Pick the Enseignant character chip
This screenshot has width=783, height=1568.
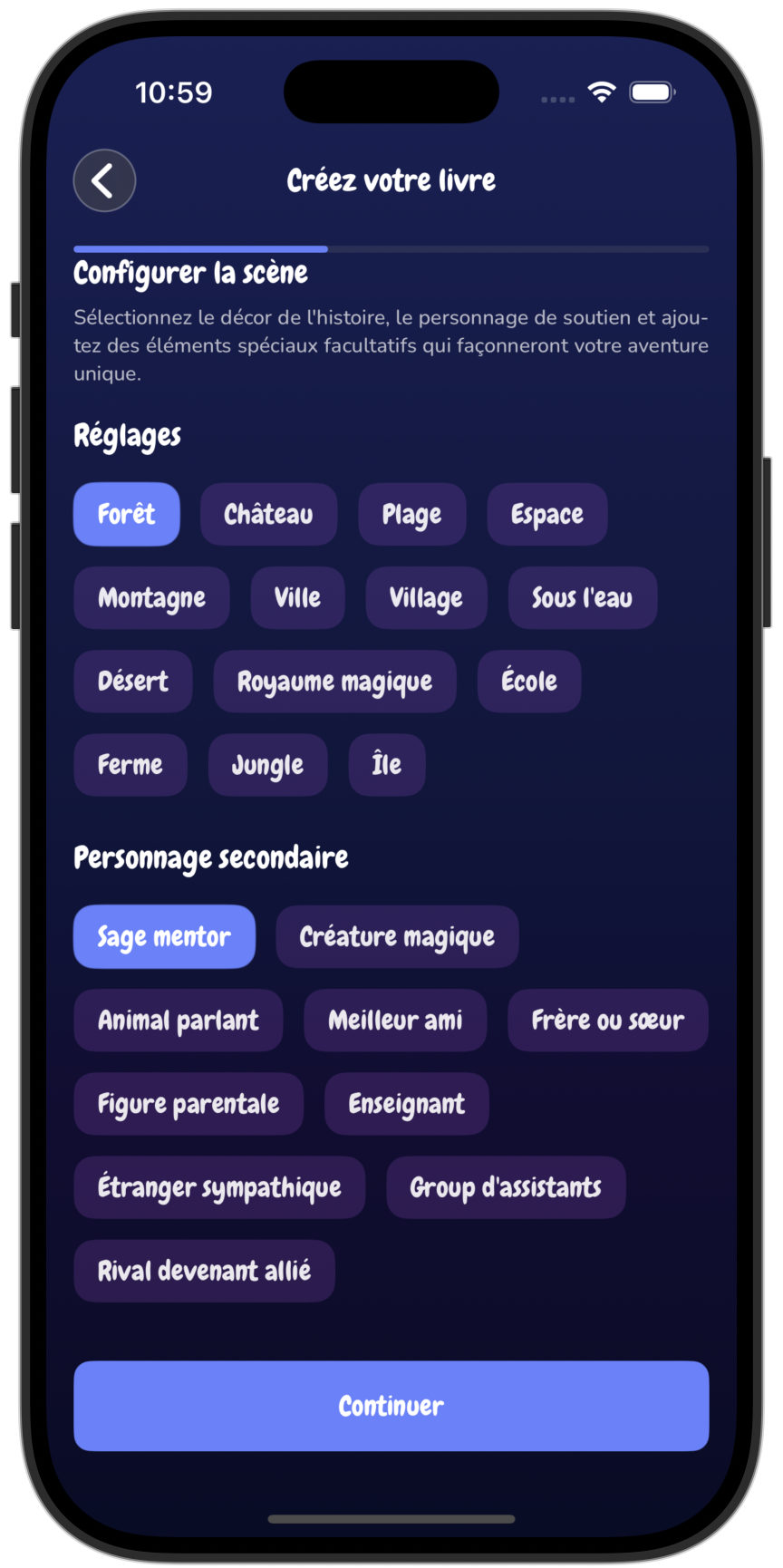point(406,1103)
